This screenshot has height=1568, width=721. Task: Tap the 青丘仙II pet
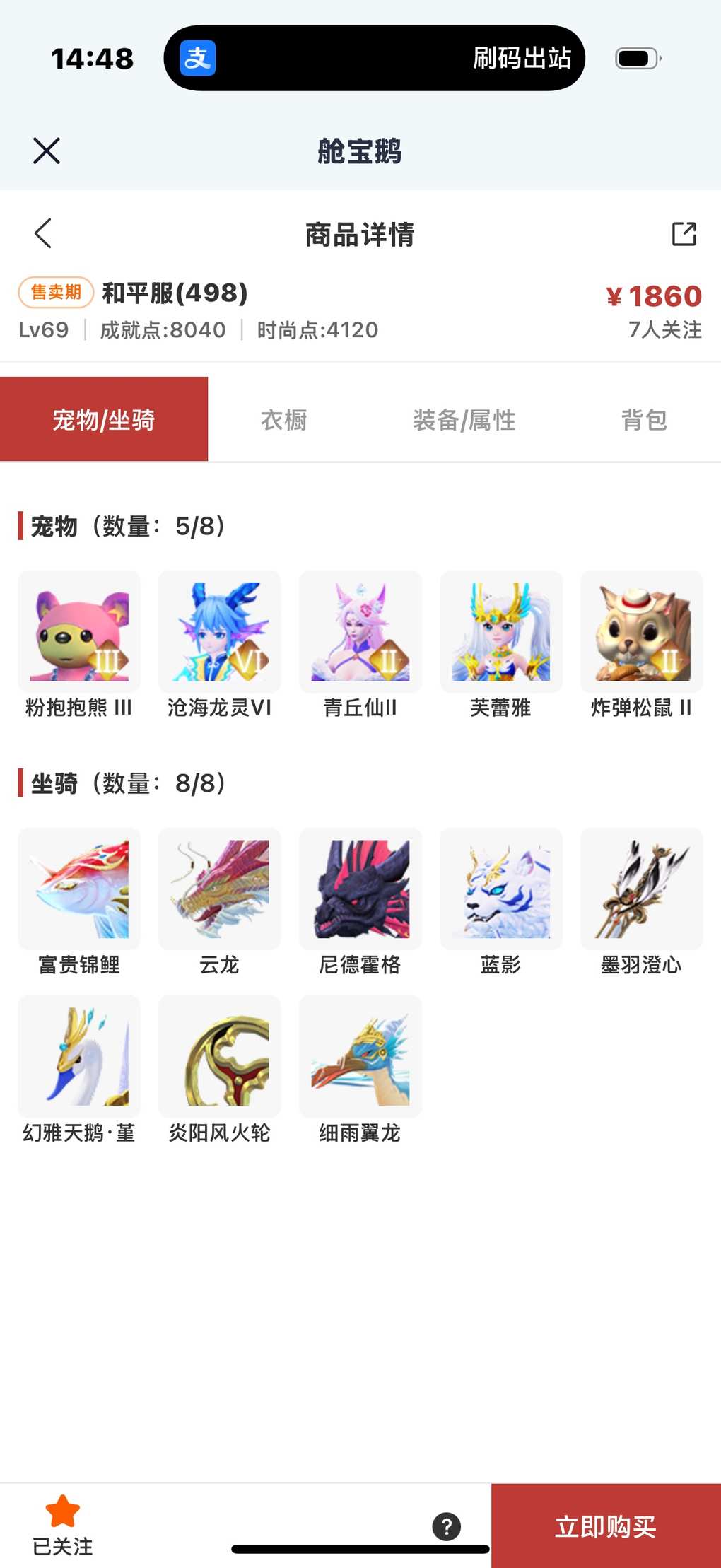[x=360, y=632]
